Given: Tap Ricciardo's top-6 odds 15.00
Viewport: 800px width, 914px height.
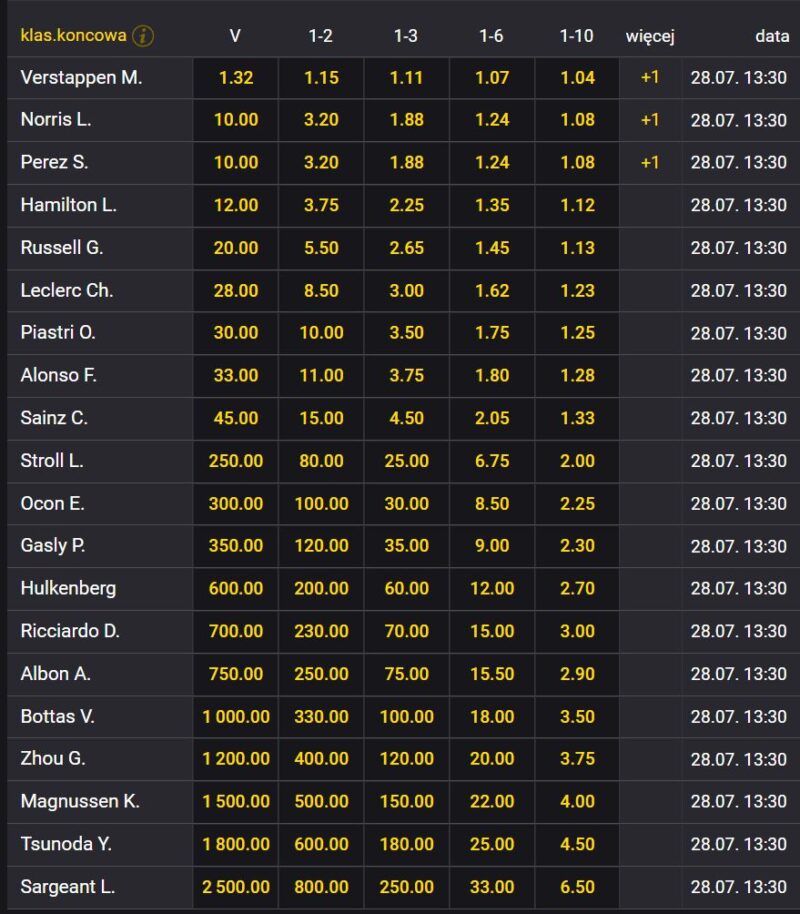Looking at the screenshot, I should tap(492, 631).
